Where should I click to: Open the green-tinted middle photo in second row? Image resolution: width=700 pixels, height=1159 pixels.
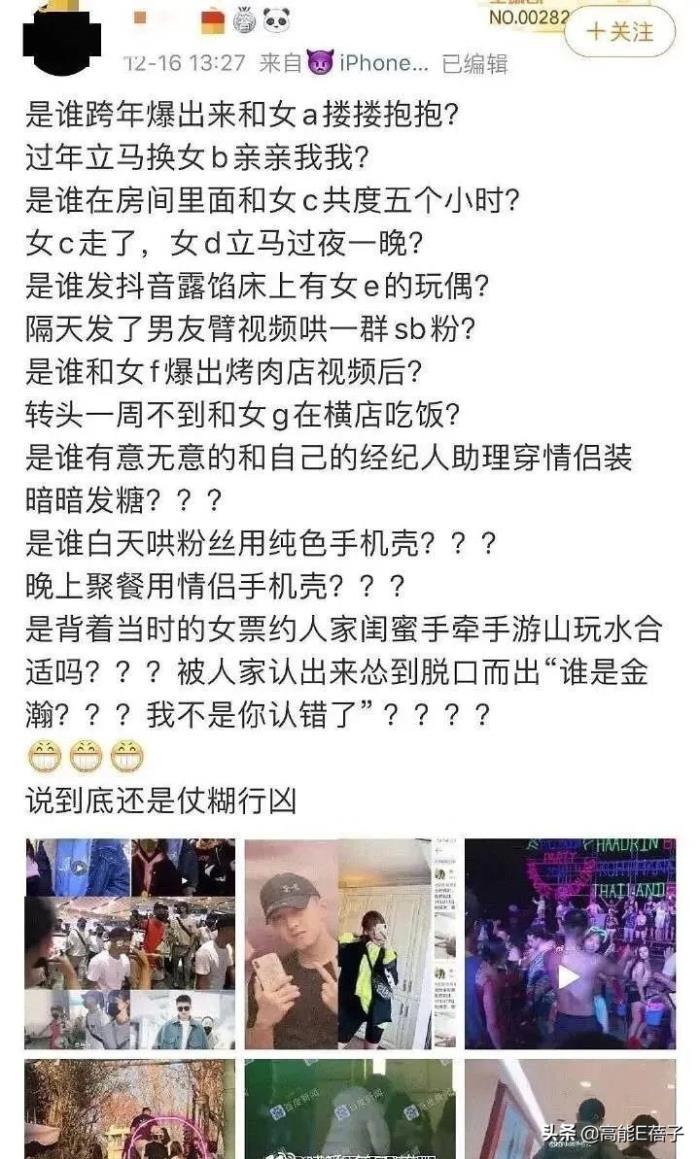[x=349, y=1108]
